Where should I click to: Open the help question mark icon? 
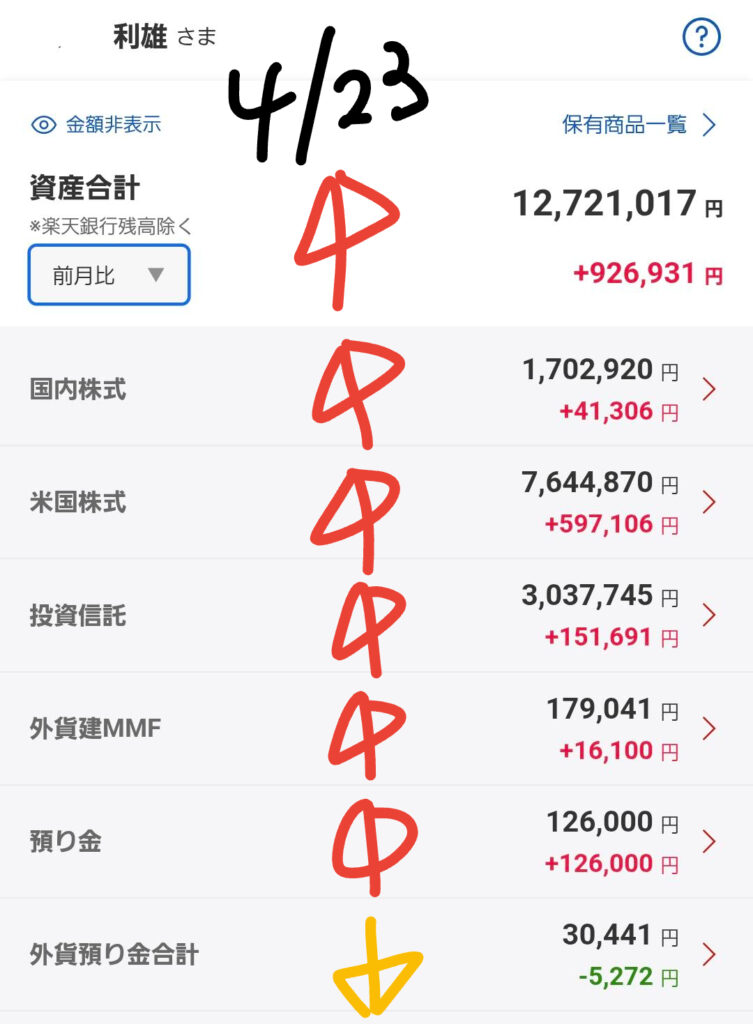coord(701,38)
